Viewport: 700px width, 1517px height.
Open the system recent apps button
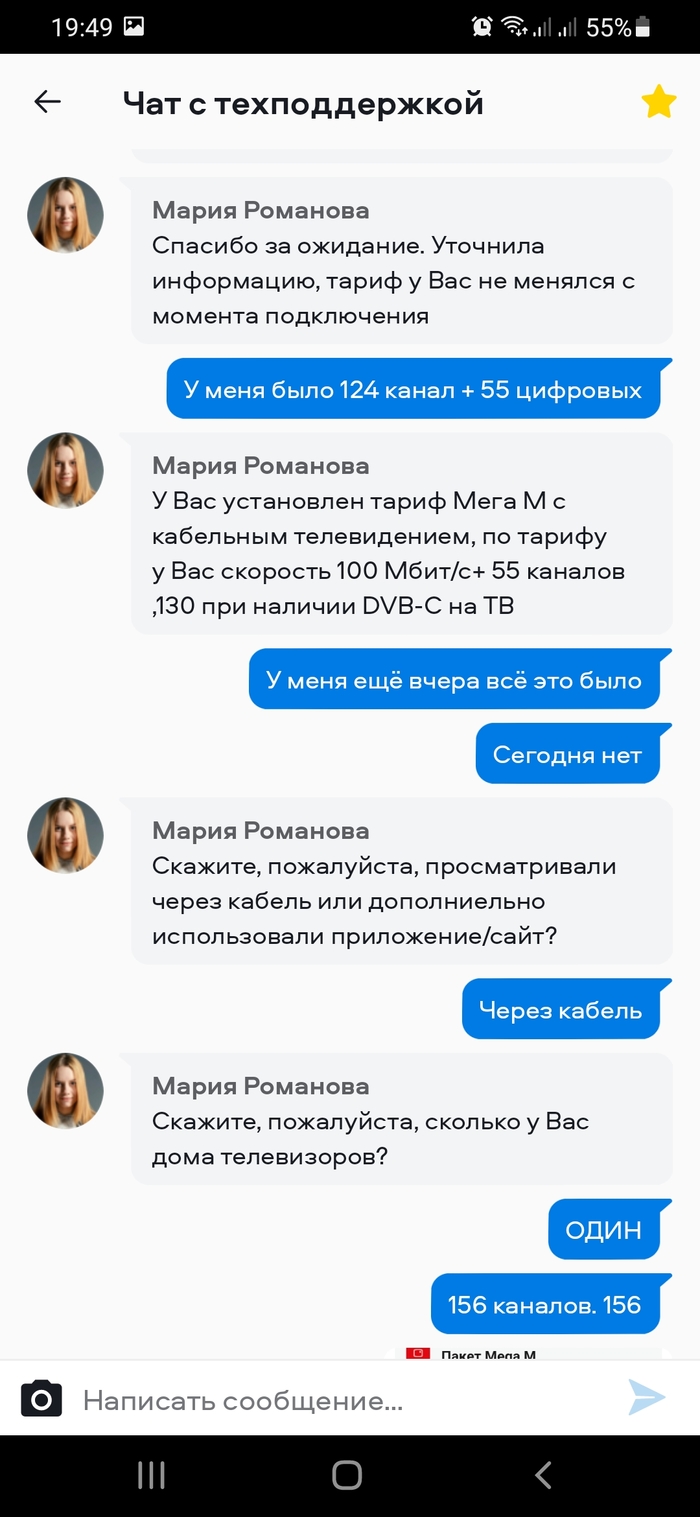click(151, 1474)
